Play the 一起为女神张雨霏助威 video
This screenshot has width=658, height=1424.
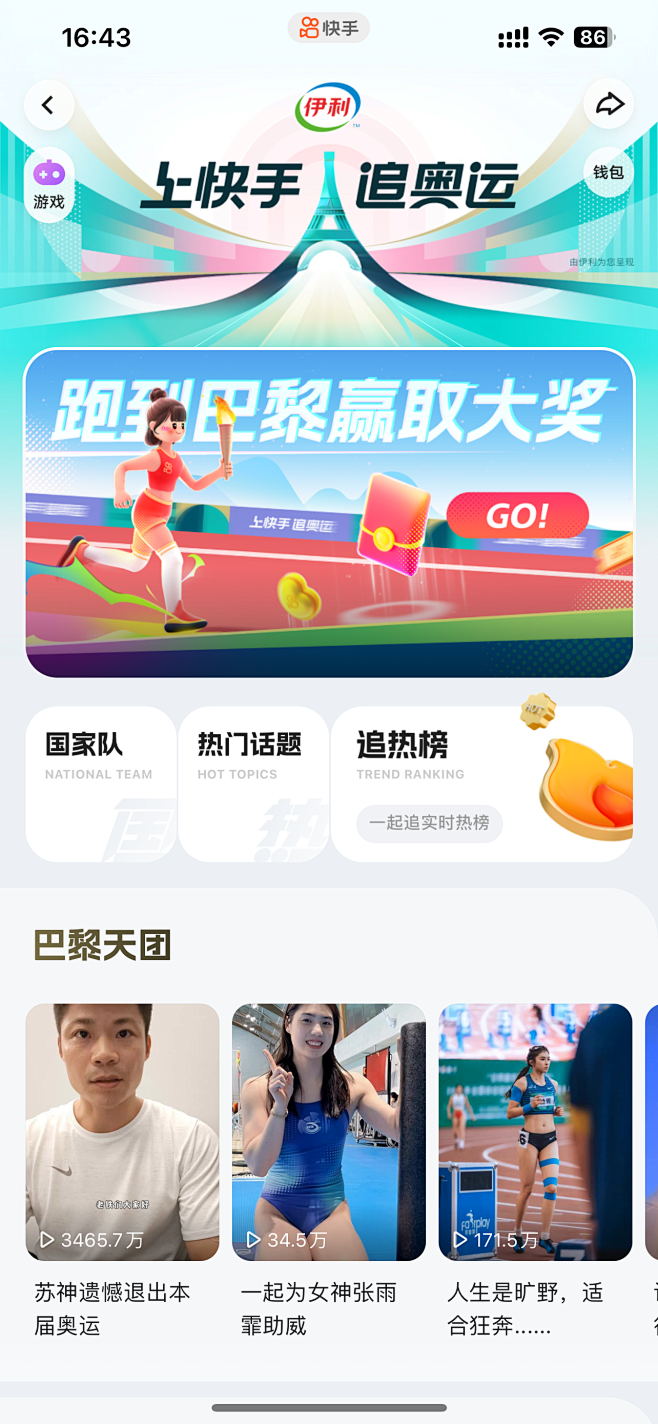(329, 1131)
